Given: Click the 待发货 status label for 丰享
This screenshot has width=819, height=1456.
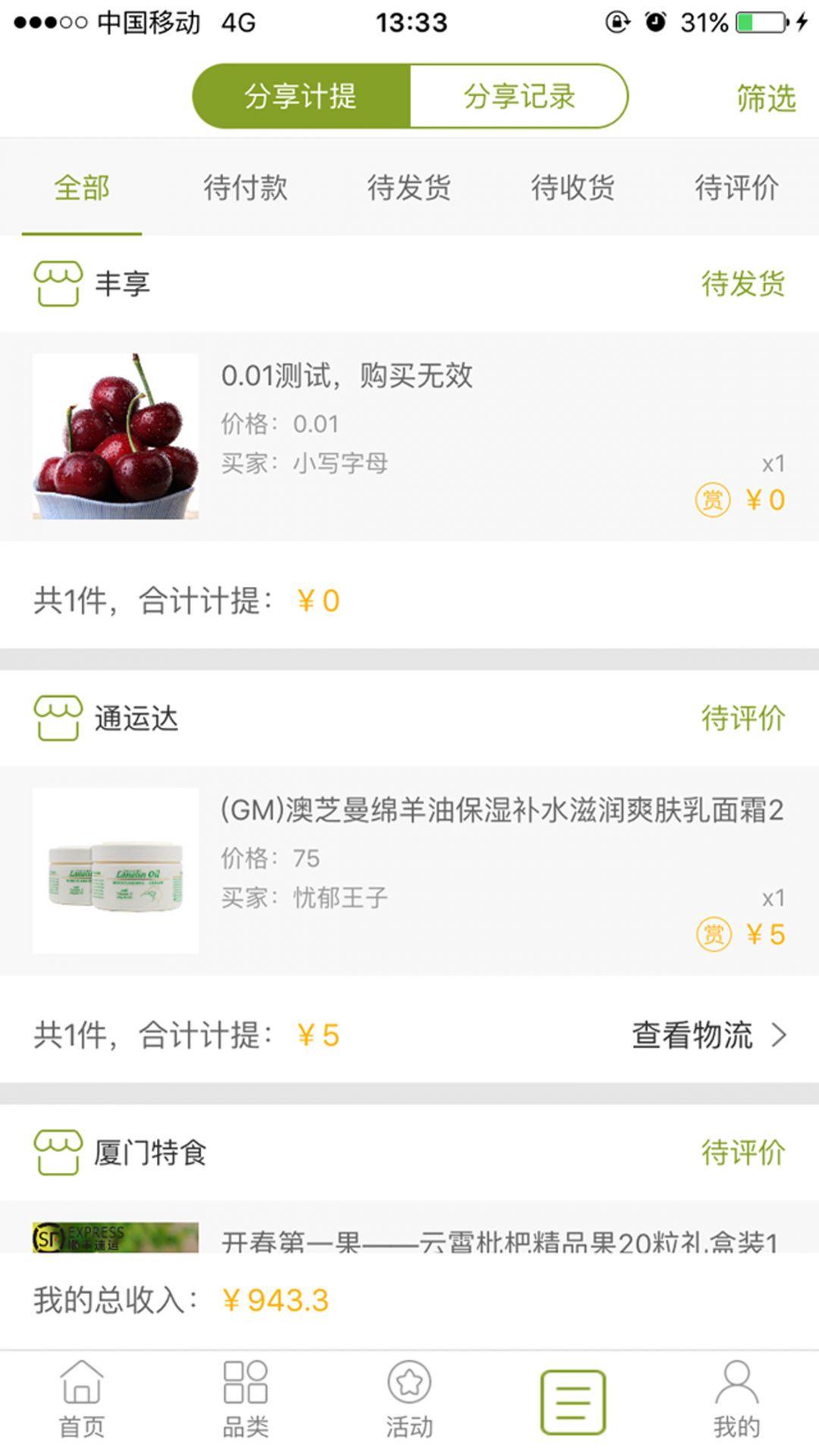Looking at the screenshot, I should 742,284.
